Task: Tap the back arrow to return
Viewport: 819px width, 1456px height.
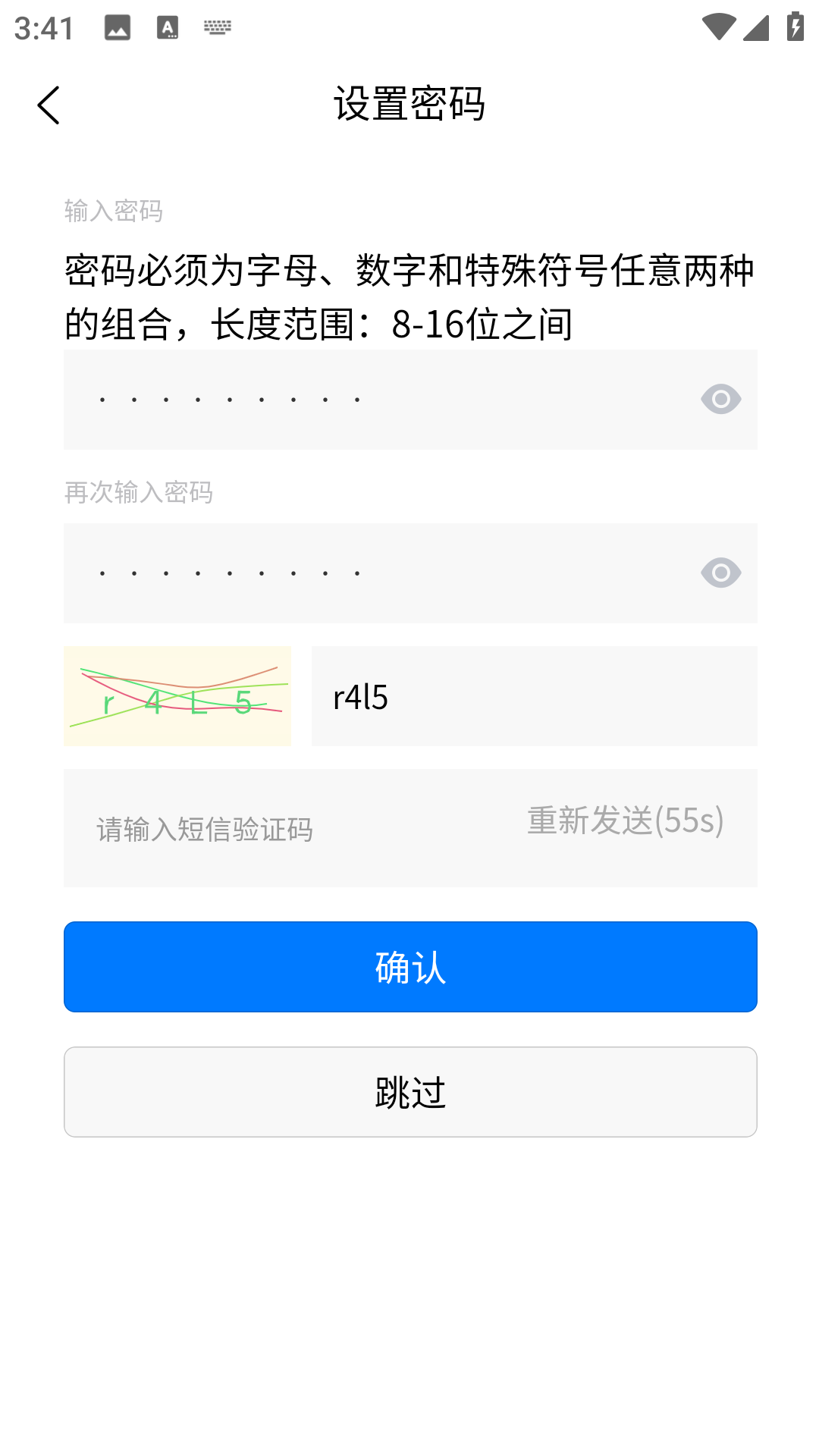Action: click(49, 105)
